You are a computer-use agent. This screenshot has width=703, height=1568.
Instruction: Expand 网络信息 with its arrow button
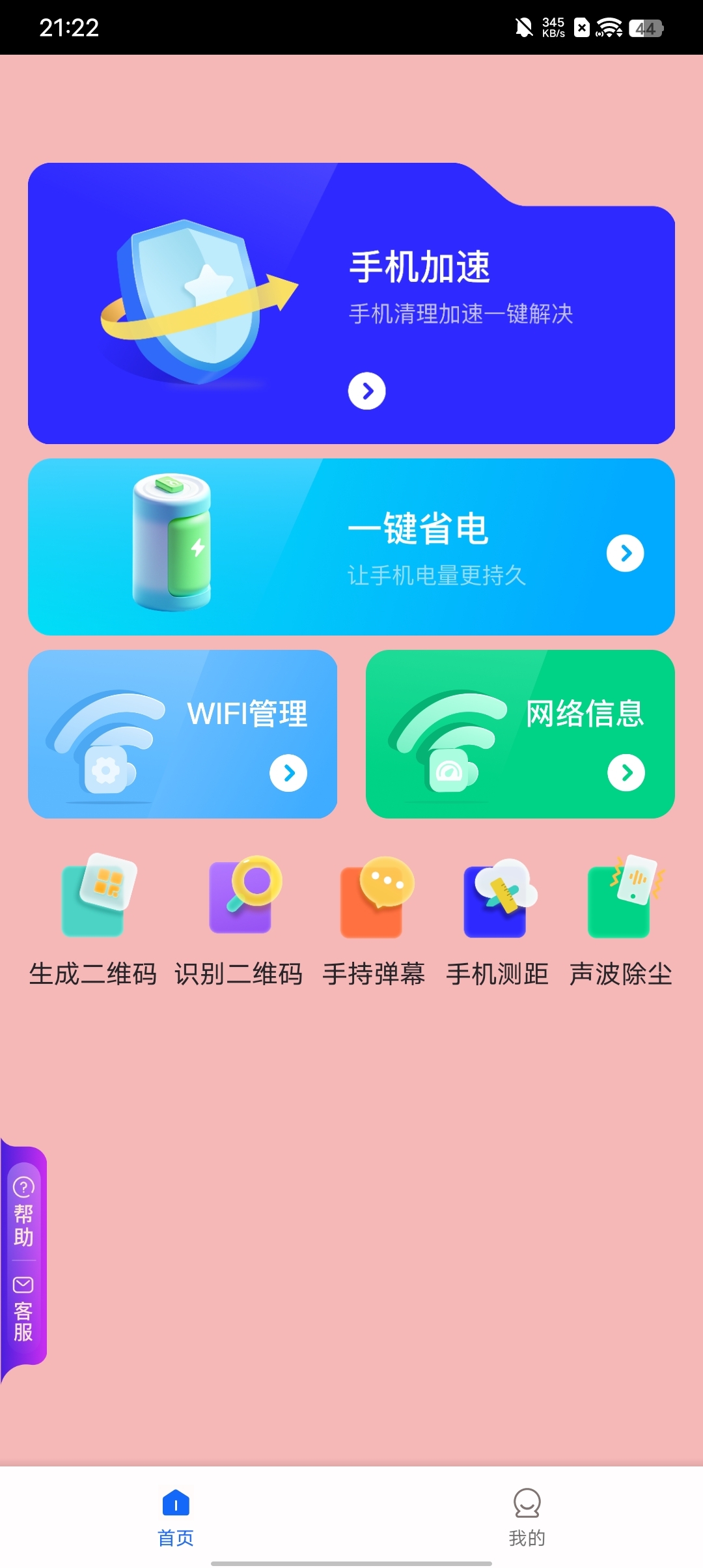click(626, 773)
